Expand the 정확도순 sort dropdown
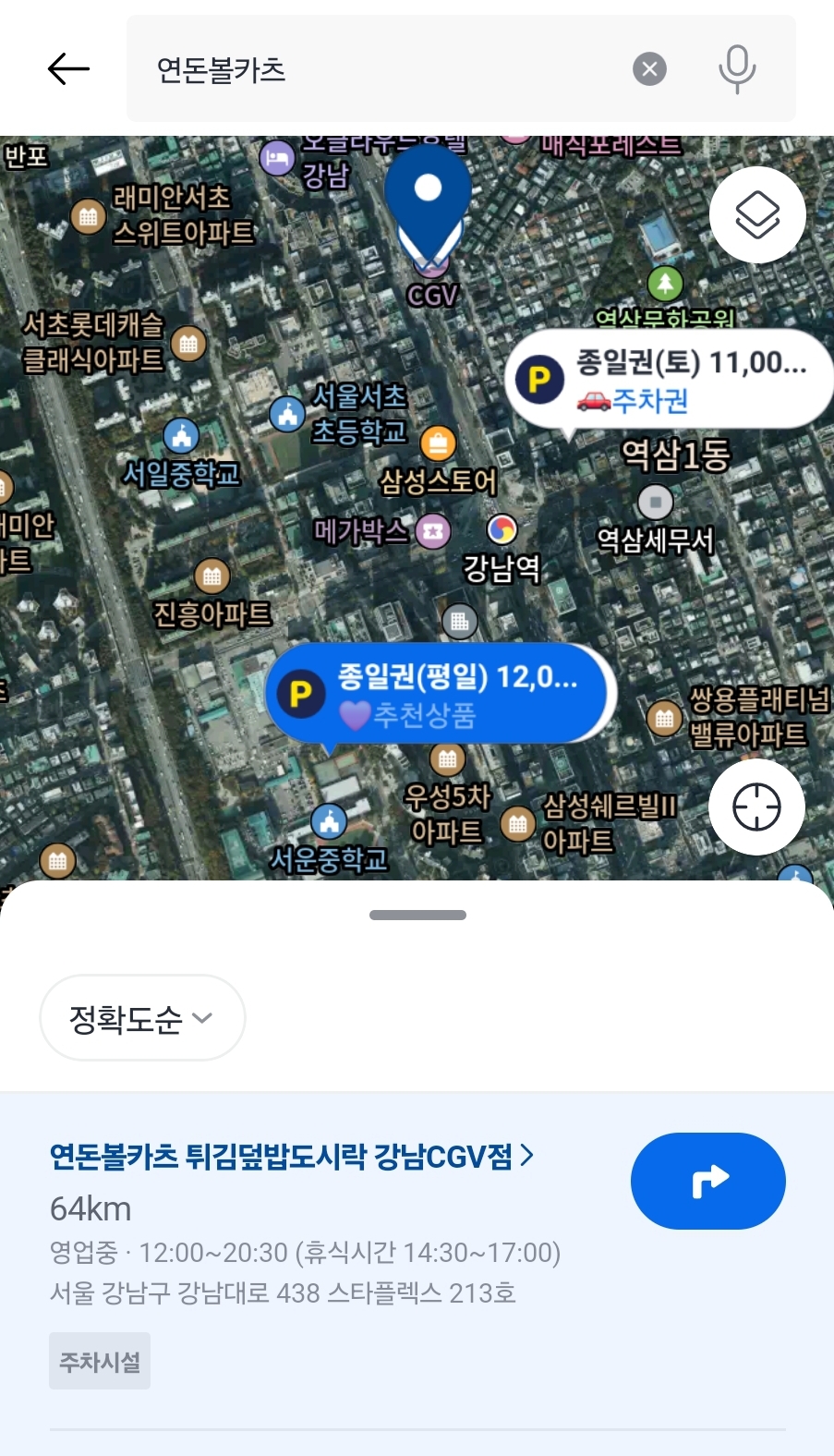Image resolution: width=834 pixels, height=1456 pixels. [142, 1018]
